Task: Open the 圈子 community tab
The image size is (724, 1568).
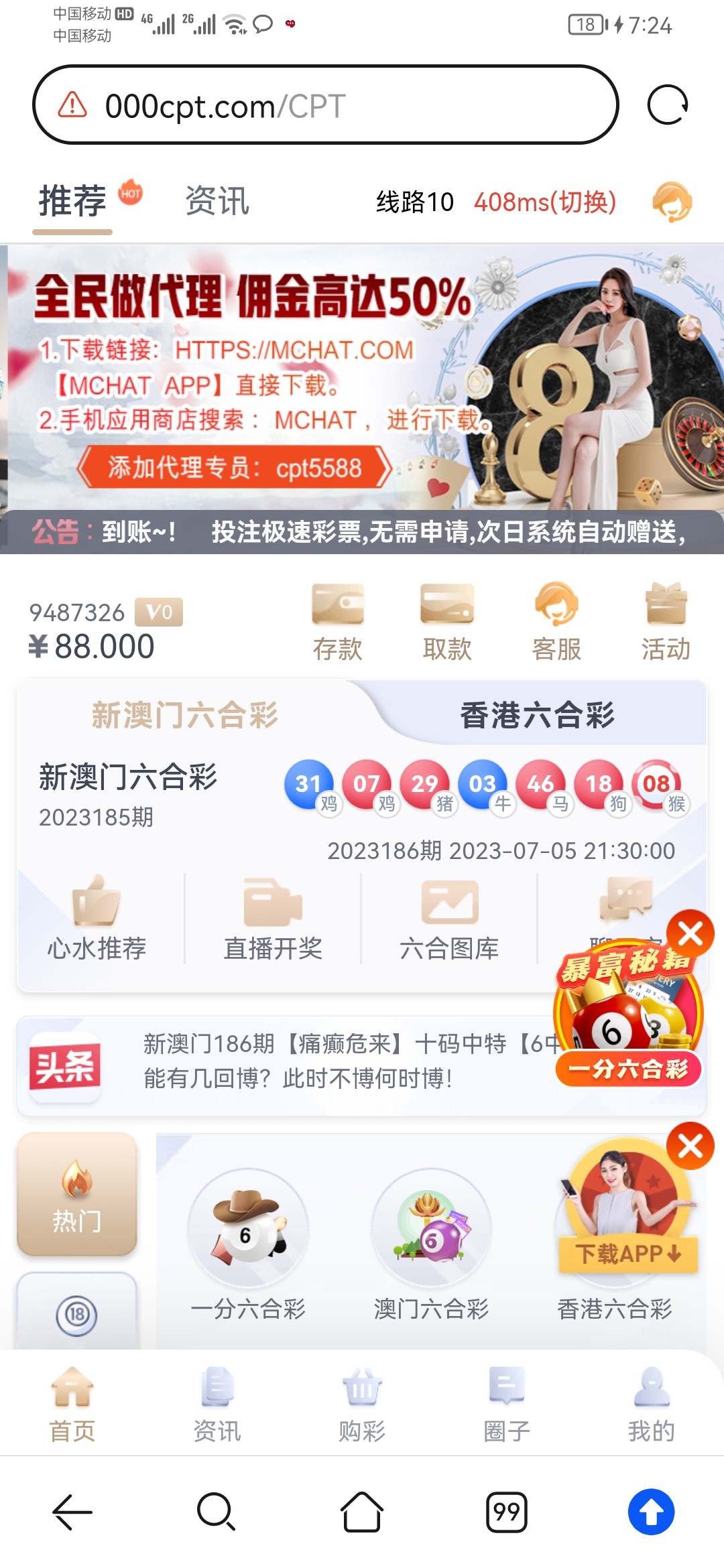Action: (507, 1404)
